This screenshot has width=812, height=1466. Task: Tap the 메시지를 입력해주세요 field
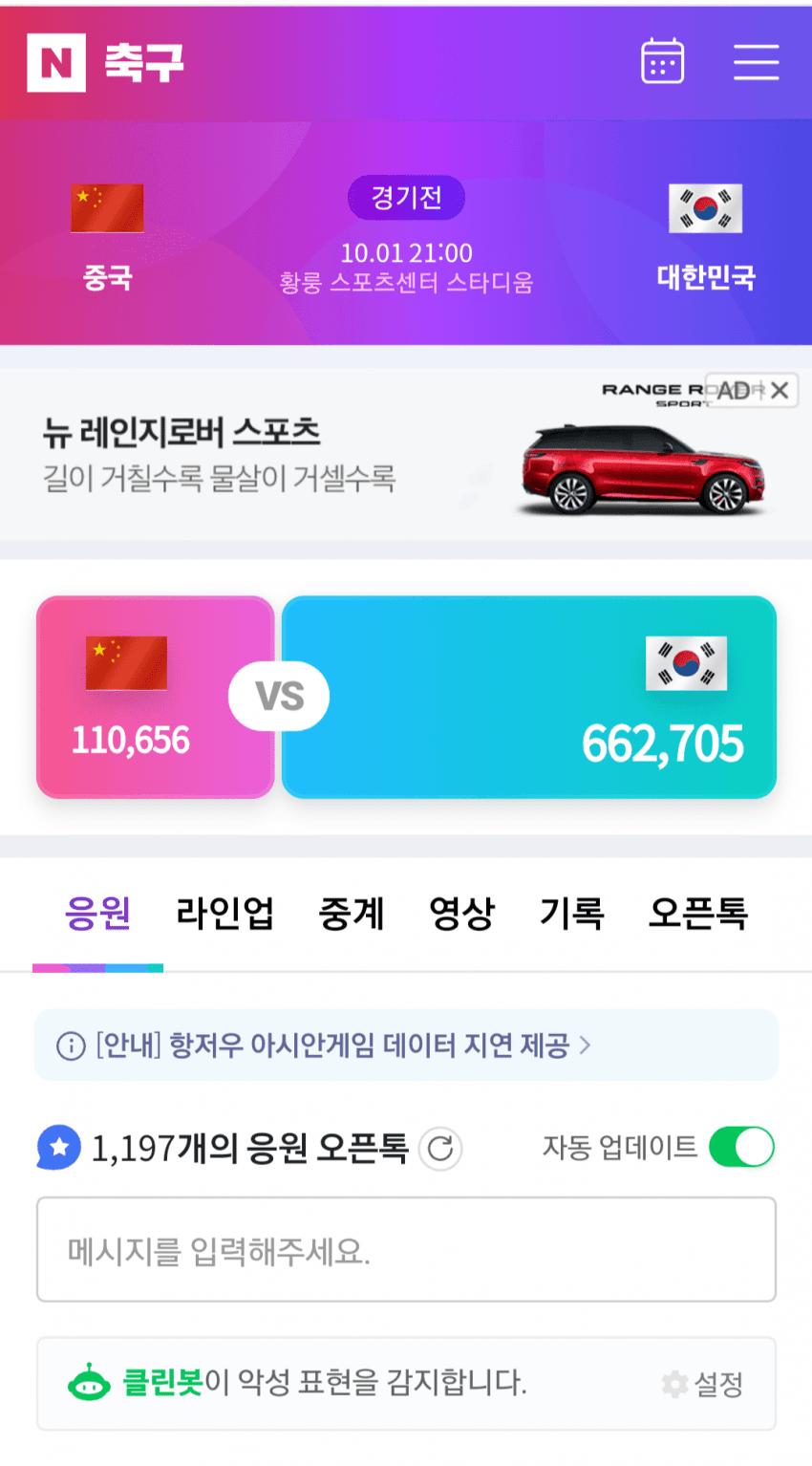point(406,1250)
